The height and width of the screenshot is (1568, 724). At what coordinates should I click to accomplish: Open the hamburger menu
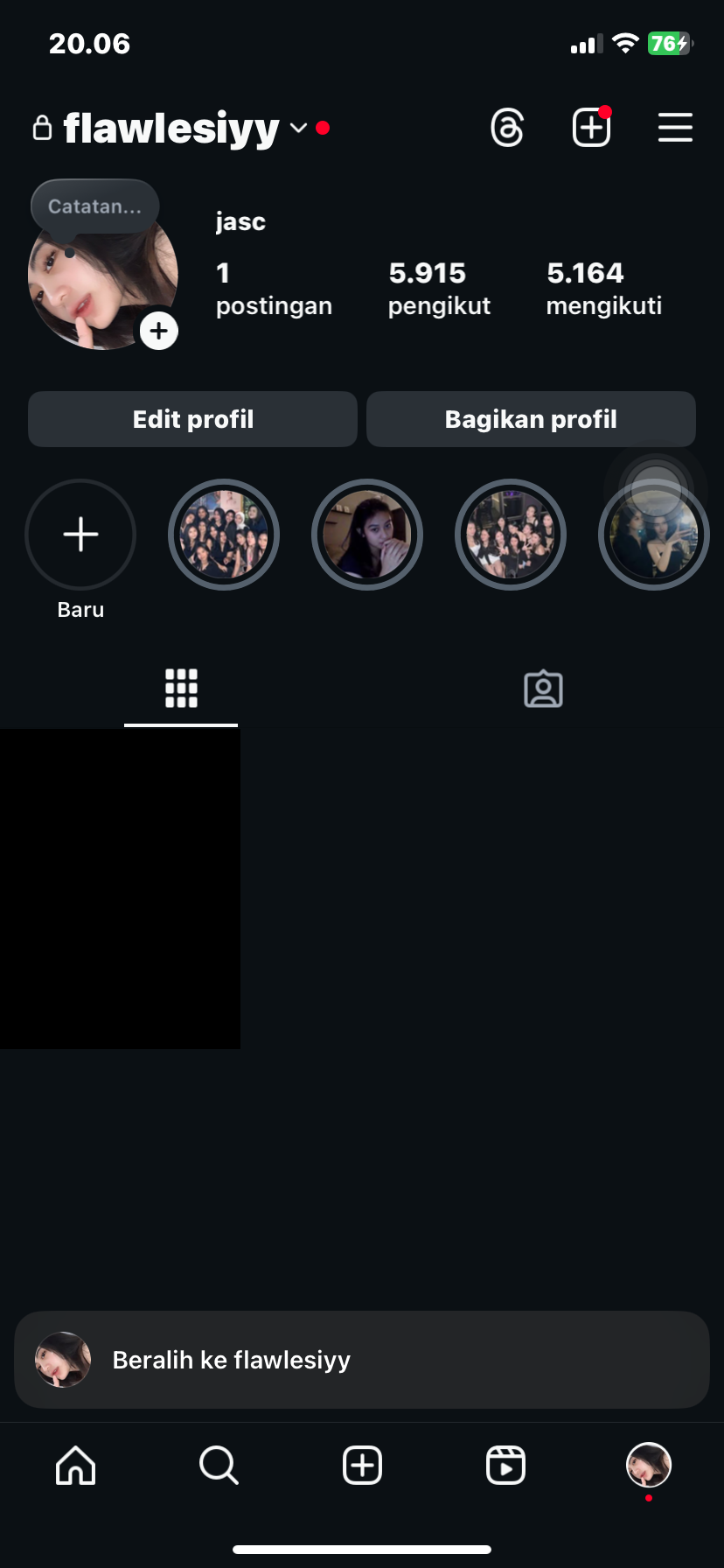[x=675, y=128]
